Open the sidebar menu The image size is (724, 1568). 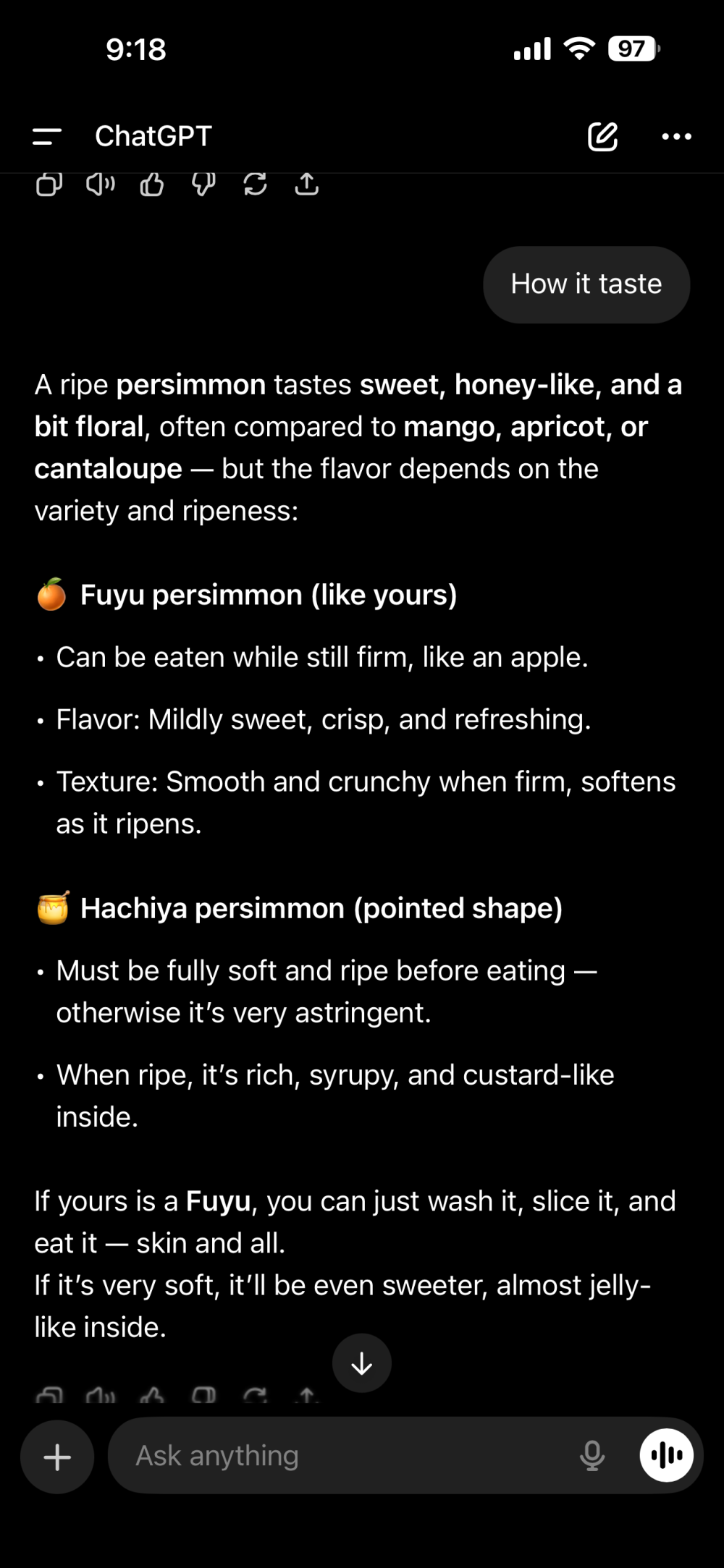(x=47, y=136)
